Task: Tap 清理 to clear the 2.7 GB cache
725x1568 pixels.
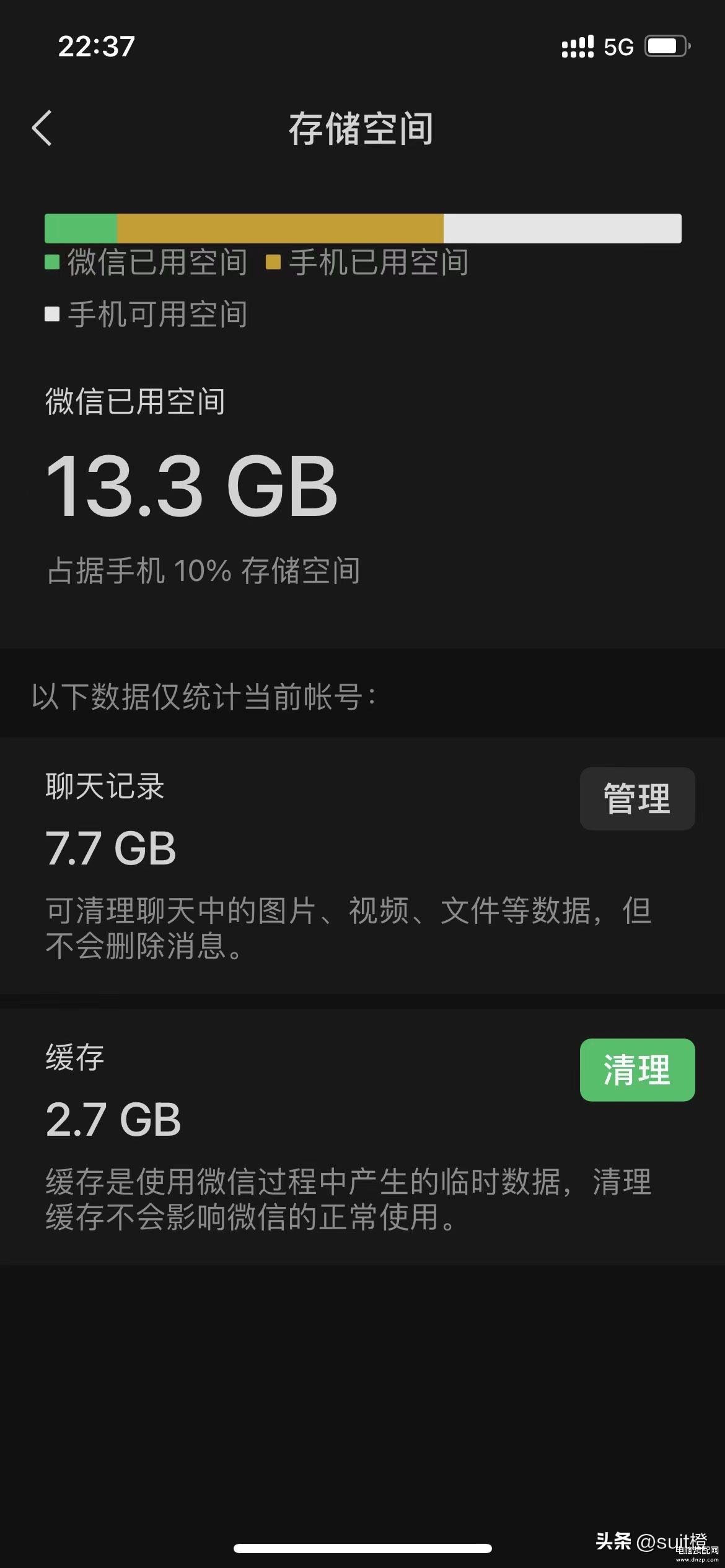Action: coord(637,1069)
